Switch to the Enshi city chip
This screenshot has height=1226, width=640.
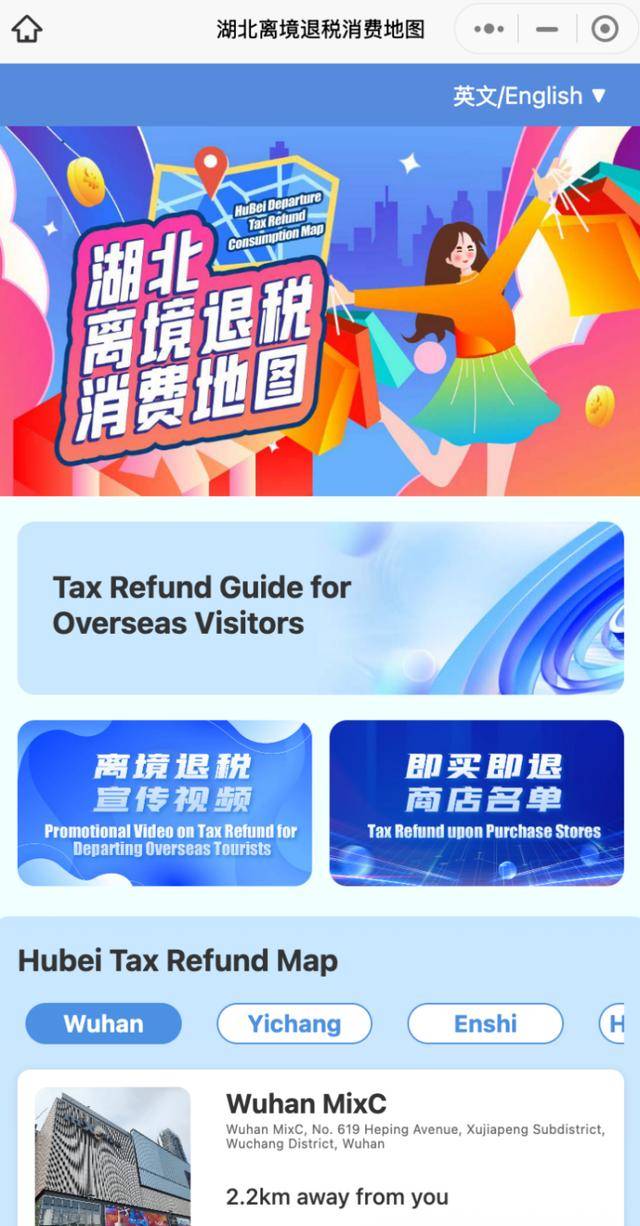(x=485, y=1024)
